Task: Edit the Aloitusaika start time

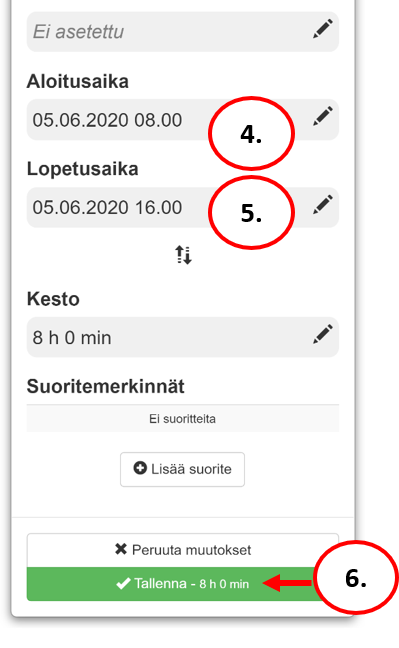Action: click(323, 116)
